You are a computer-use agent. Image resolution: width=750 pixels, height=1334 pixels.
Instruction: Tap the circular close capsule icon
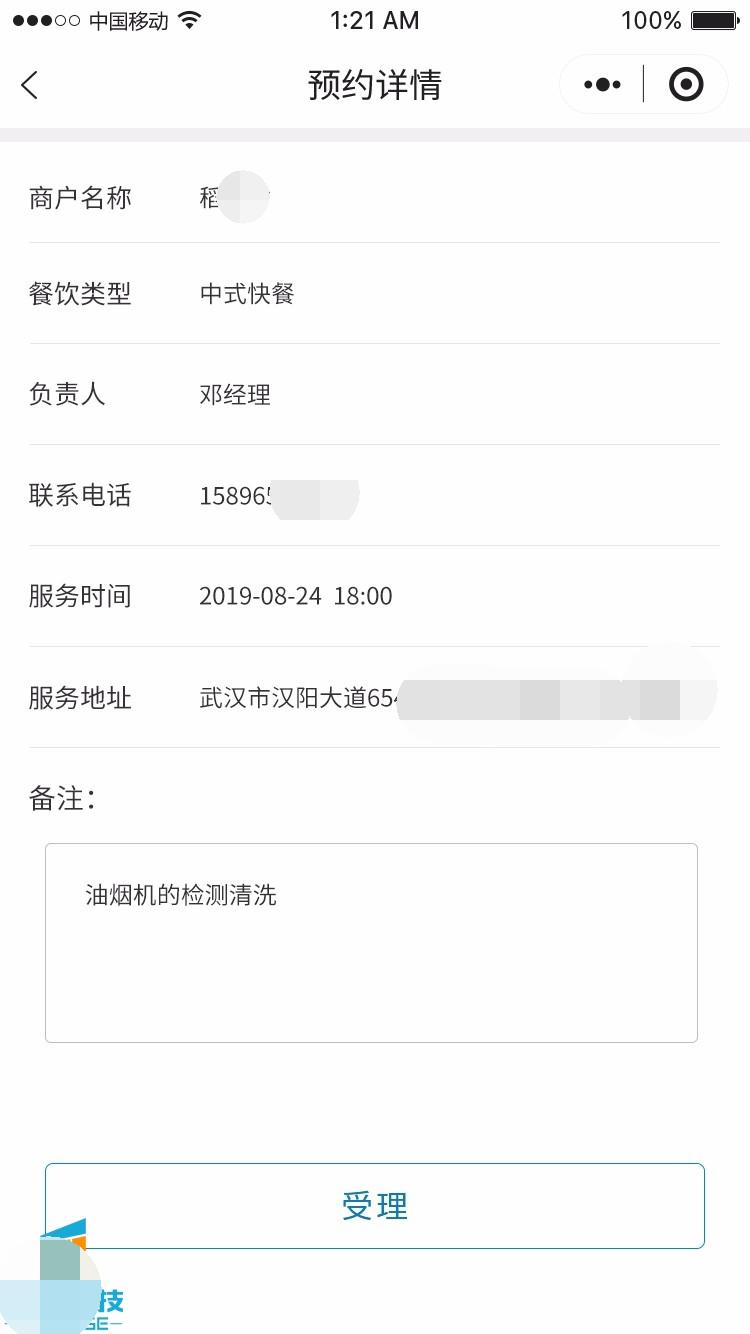tap(686, 84)
